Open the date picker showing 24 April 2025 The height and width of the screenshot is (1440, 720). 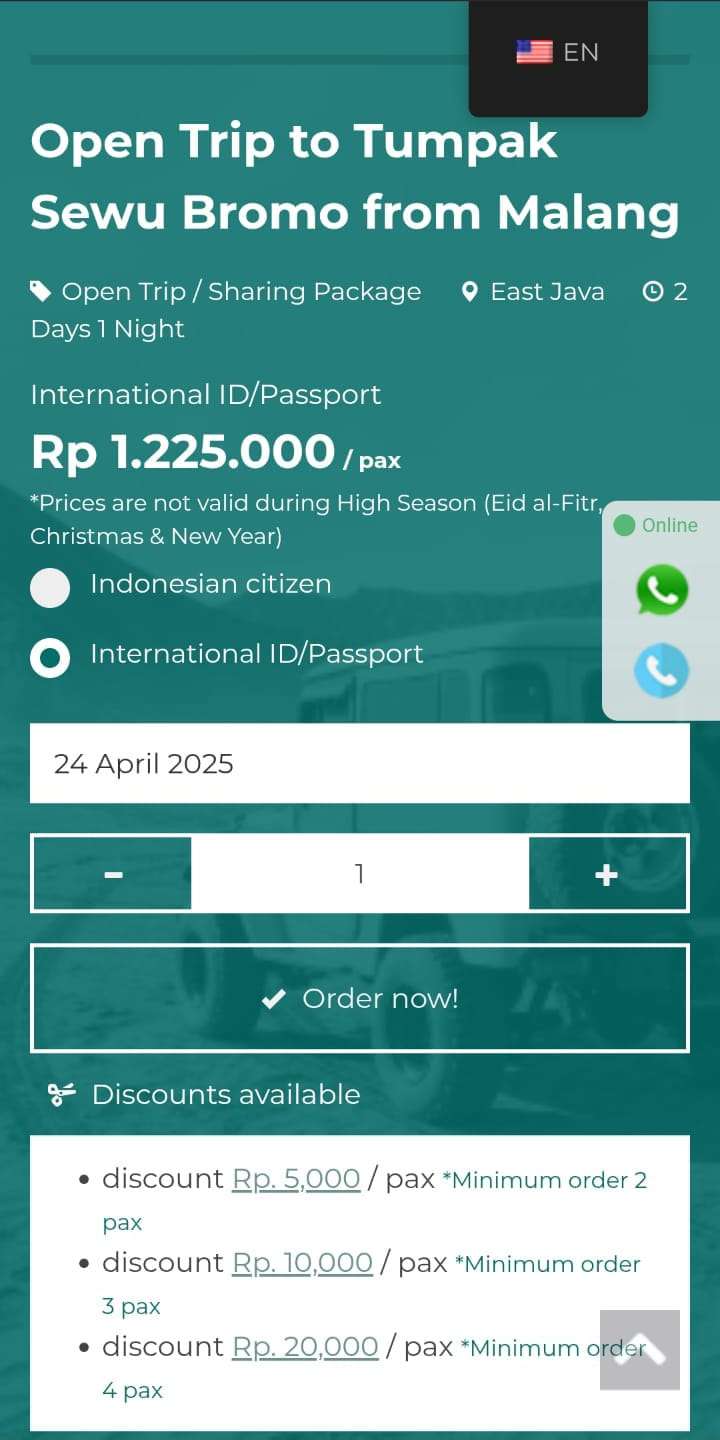click(360, 763)
